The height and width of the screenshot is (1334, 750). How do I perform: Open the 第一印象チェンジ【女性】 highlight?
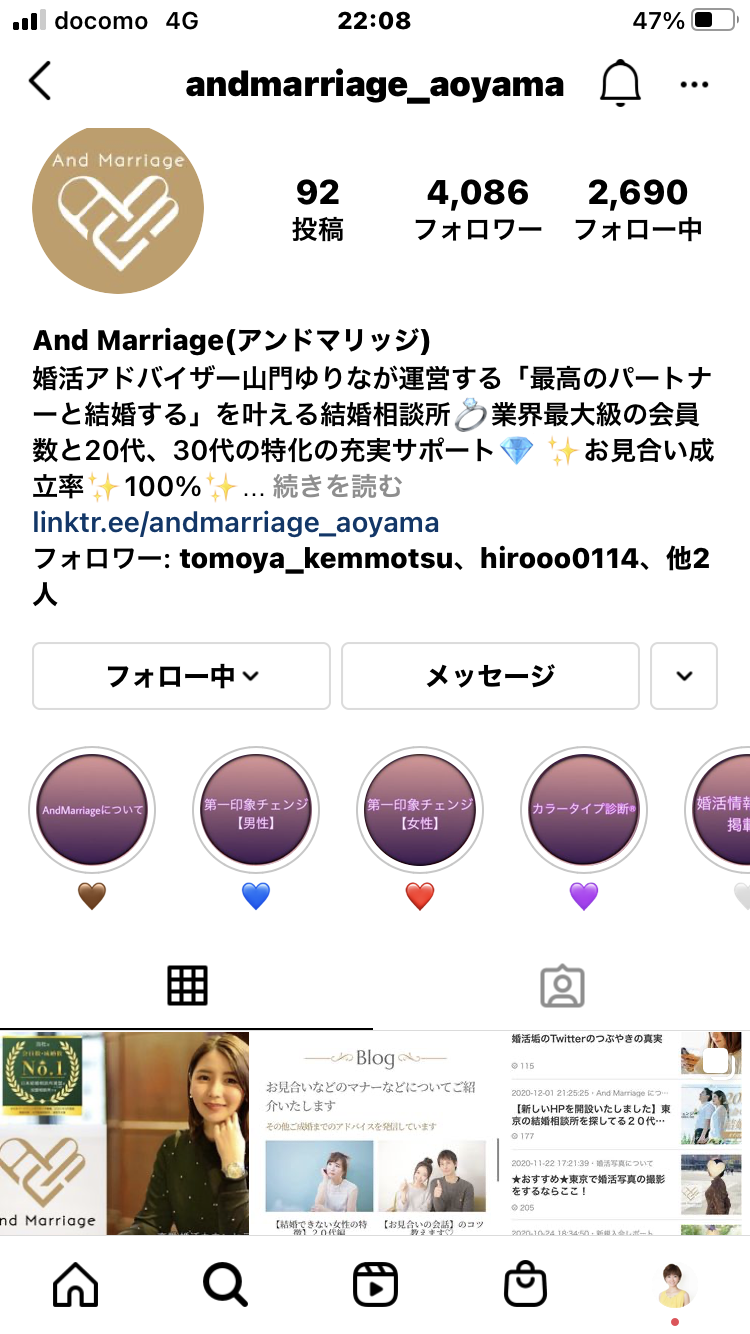(x=420, y=810)
